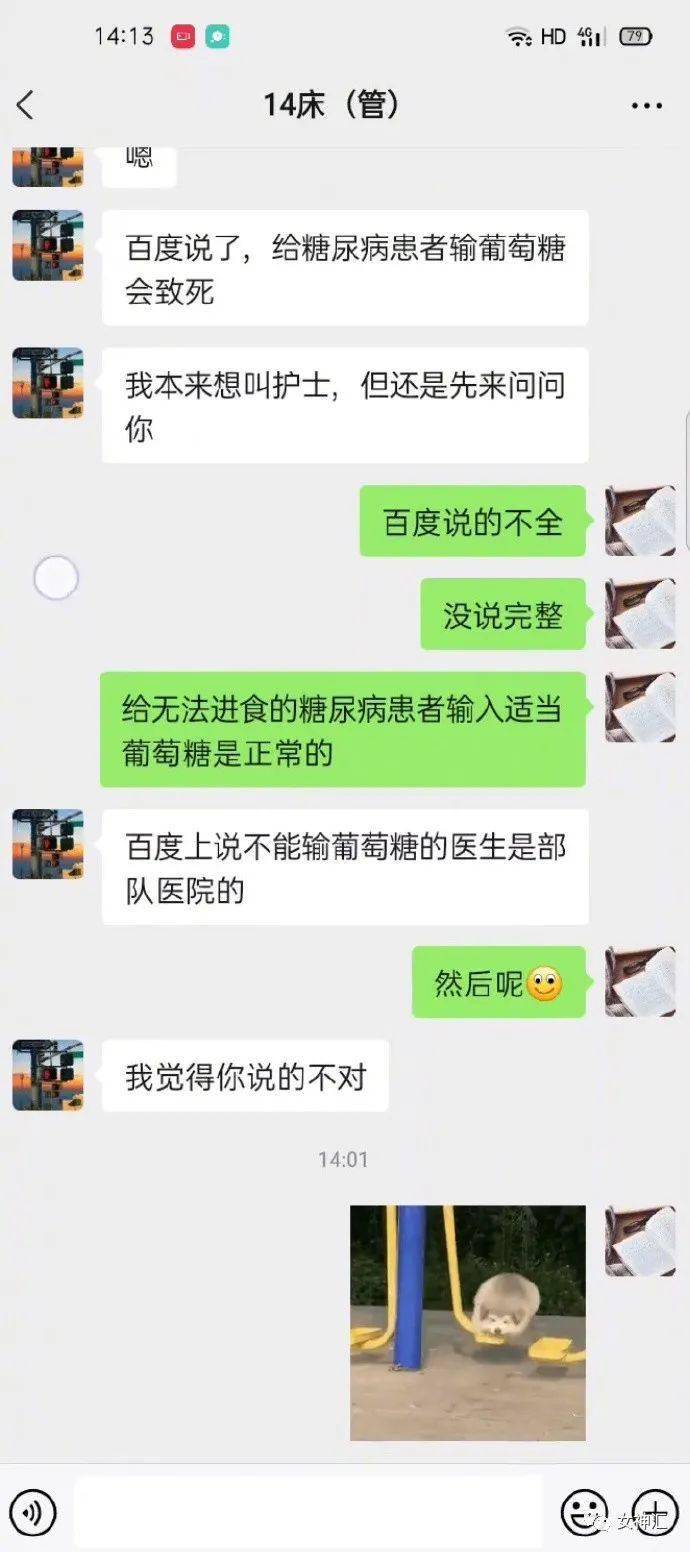This screenshot has width=690, height=1552.
Task: Go back from the 14床 chat
Action: click(26, 104)
